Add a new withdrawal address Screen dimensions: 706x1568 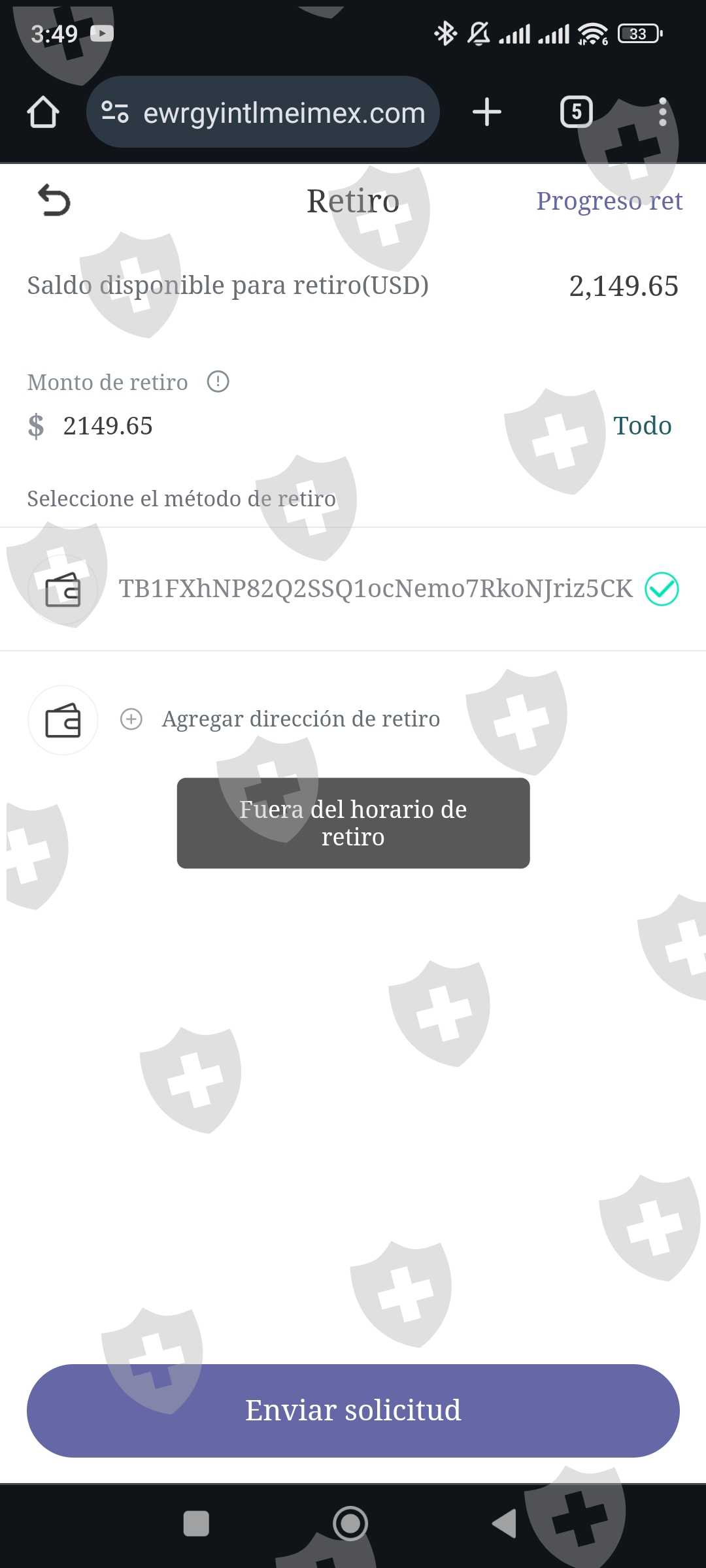tap(301, 719)
